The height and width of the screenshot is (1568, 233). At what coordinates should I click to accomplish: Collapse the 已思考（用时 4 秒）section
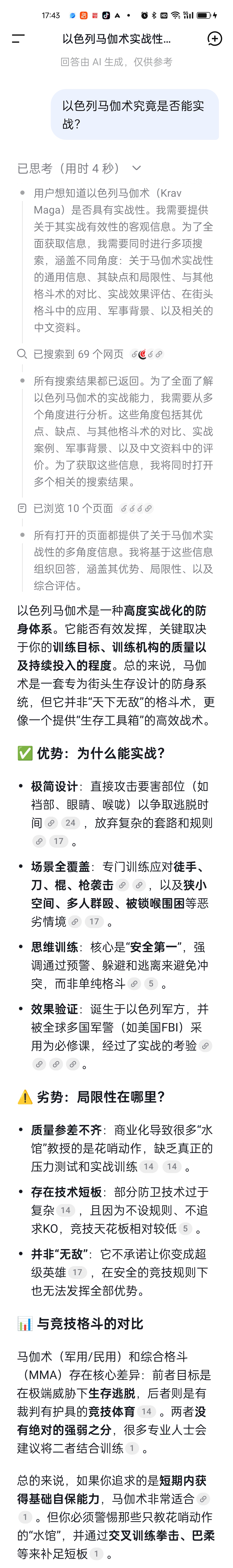[137, 168]
